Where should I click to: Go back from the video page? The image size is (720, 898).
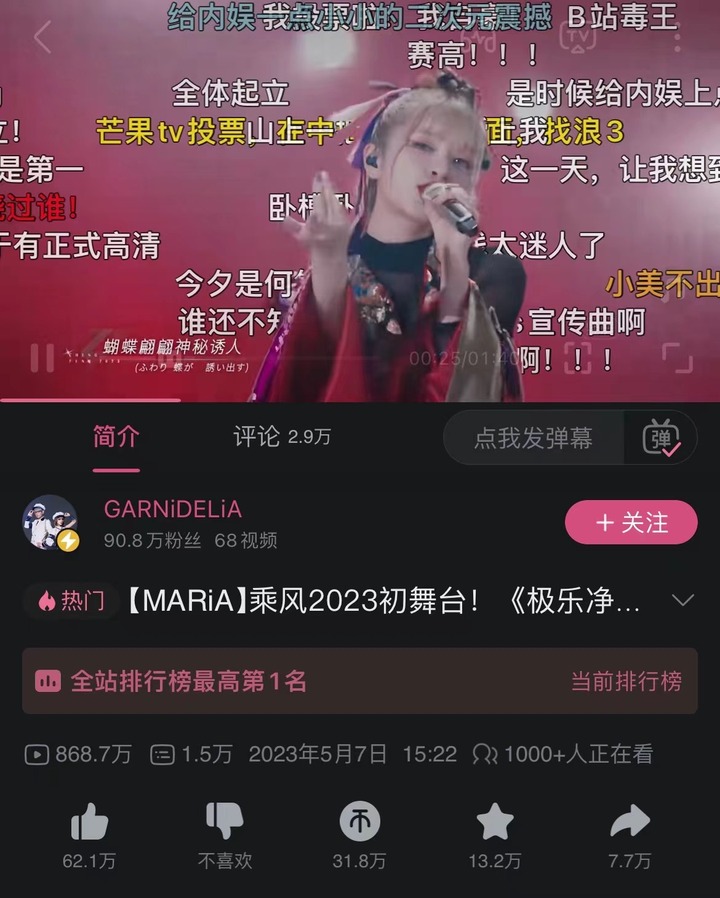42,38
